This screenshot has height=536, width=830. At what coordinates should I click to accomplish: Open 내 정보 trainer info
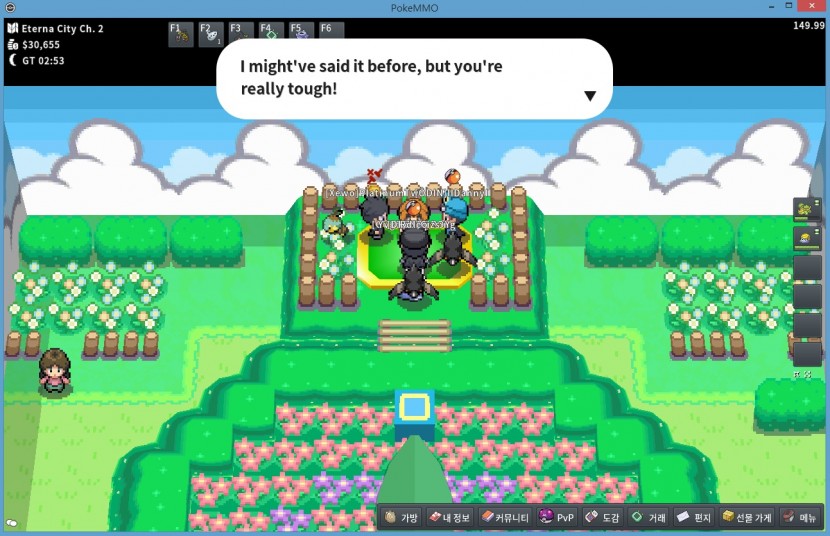pyautogui.click(x=449, y=518)
